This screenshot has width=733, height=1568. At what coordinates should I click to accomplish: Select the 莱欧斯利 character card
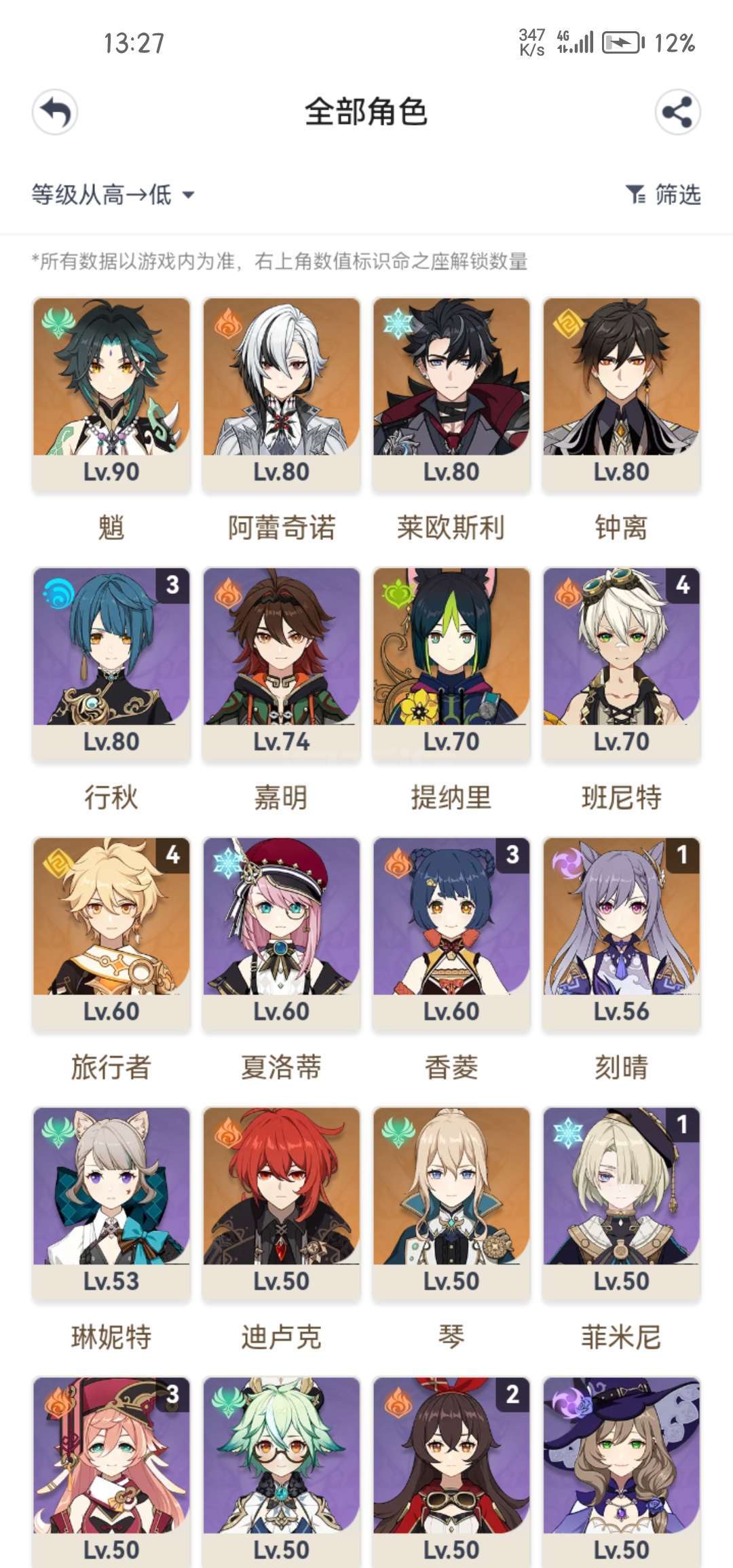[x=451, y=394]
